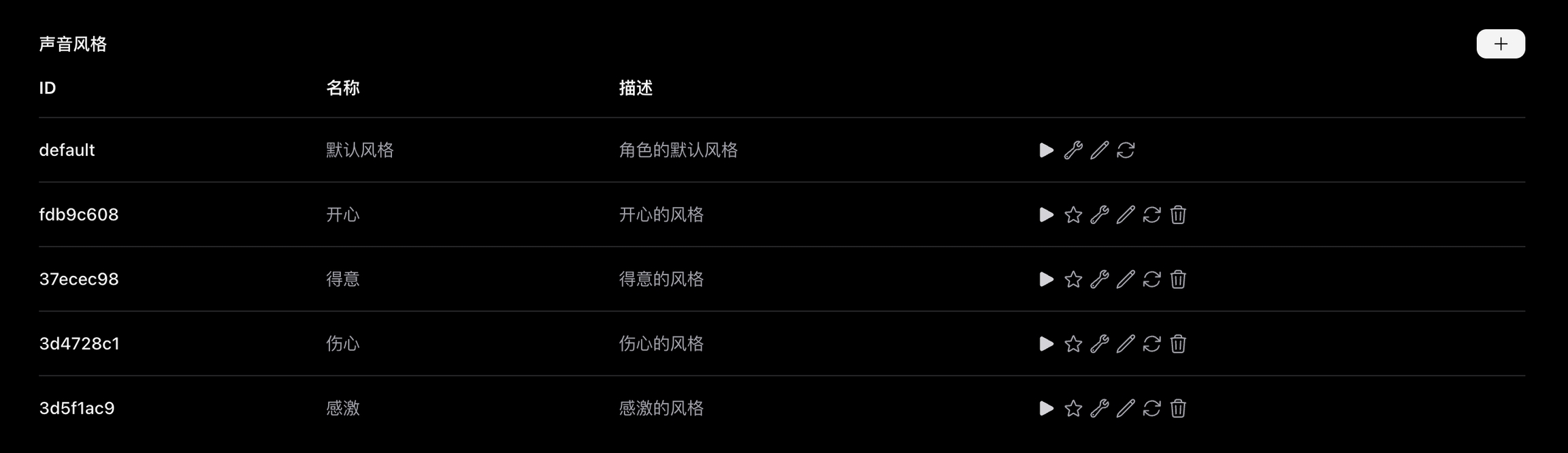Refresh the 感激 style

pyautogui.click(x=1151, y=408)
